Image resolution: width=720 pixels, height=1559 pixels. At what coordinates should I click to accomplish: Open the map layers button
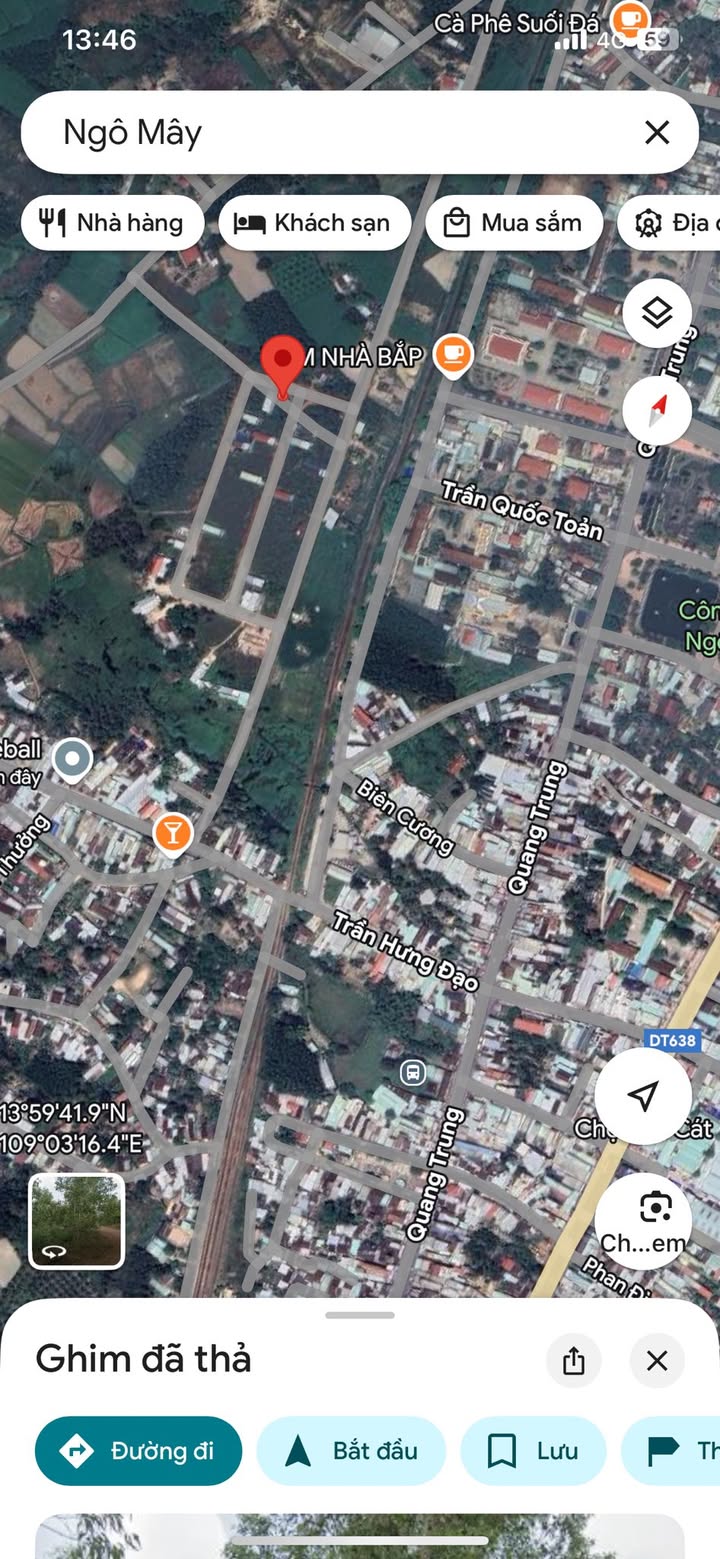(657, 313)
